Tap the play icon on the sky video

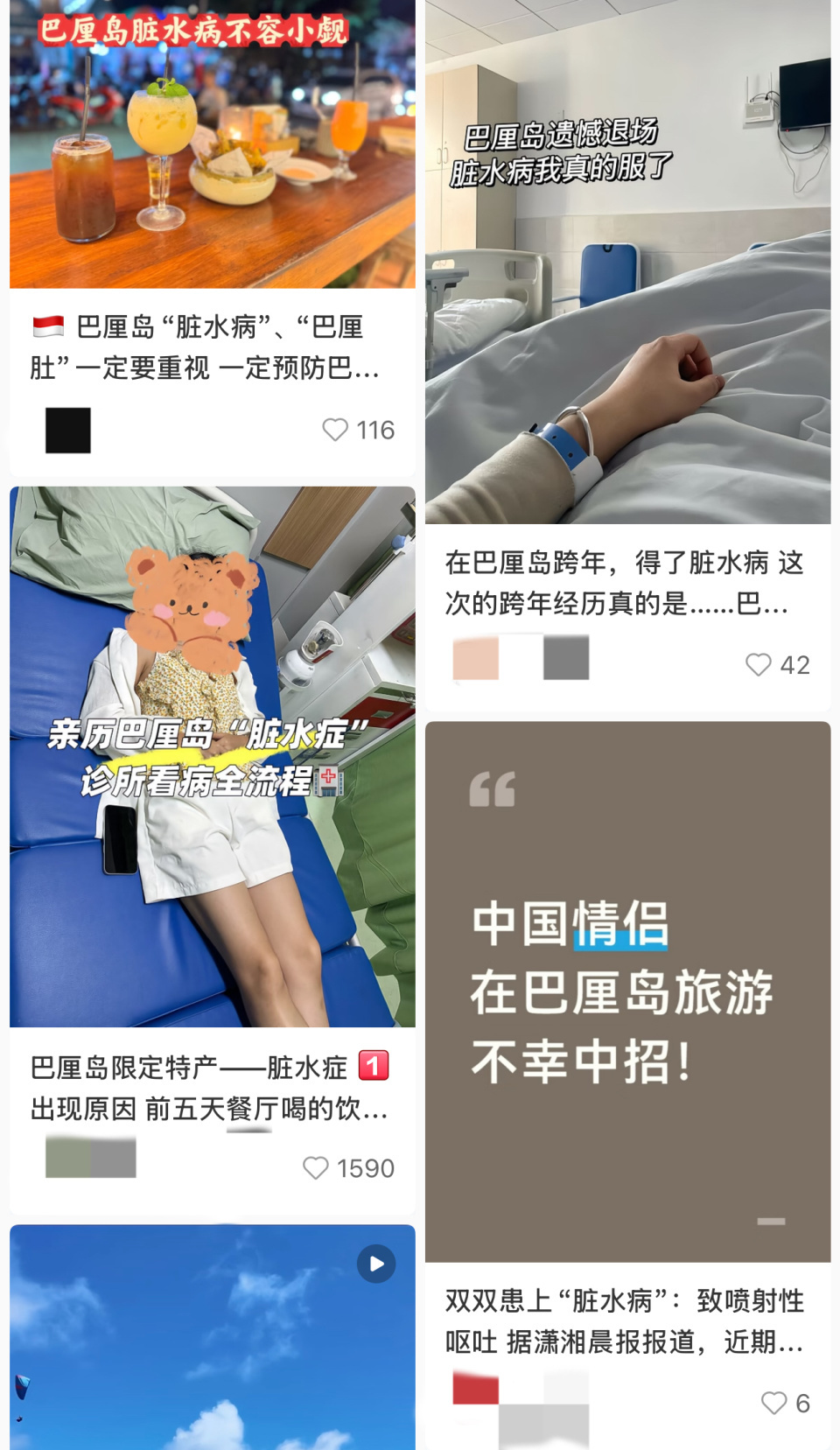(374, 1263)
